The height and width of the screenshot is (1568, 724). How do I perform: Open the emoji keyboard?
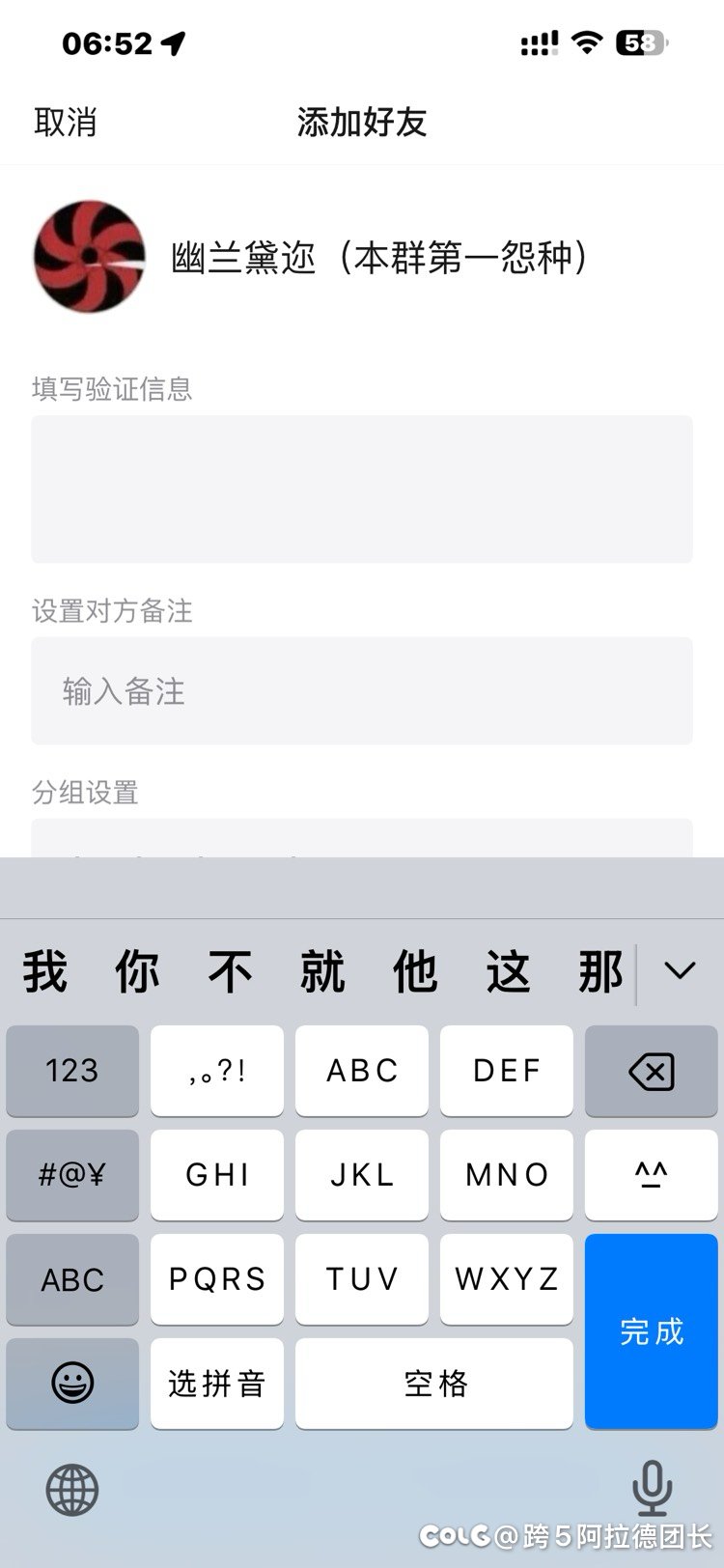click(x=72, y=1384)
